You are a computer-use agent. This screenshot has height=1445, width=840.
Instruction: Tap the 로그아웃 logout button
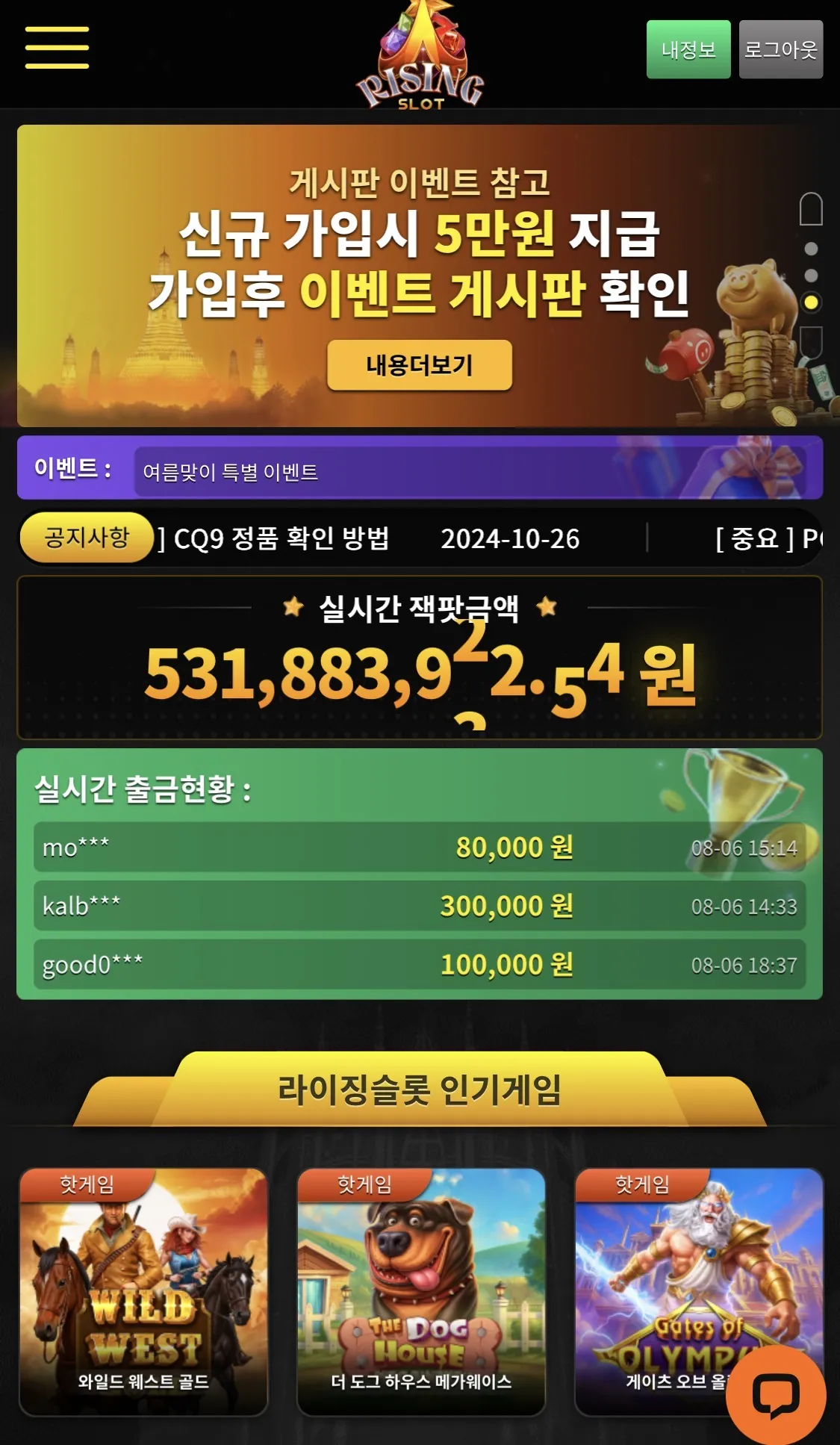click(x=781, y=49)
